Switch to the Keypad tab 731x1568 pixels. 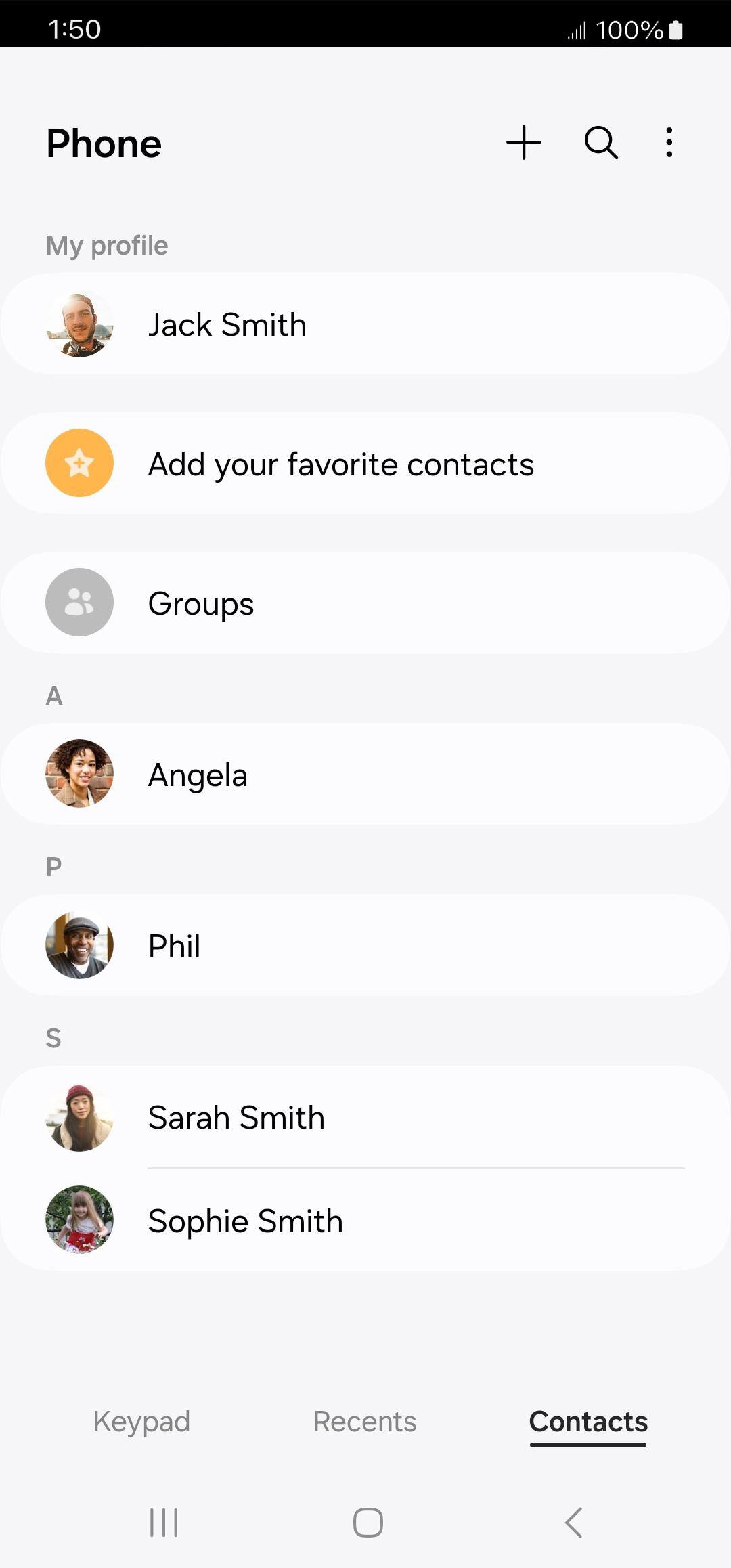click(x=141, y=1422)
